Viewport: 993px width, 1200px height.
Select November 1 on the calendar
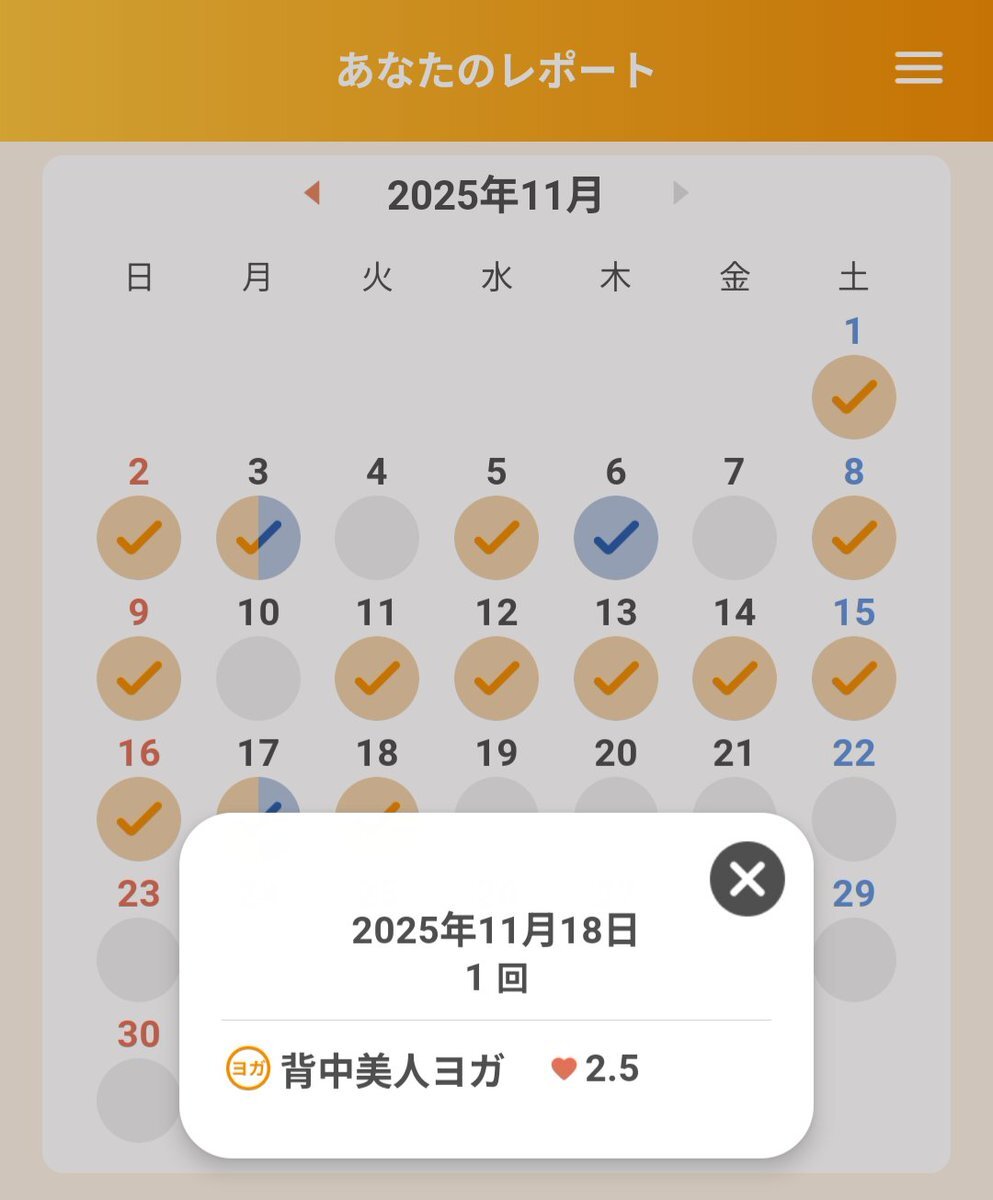click(853, 397)
